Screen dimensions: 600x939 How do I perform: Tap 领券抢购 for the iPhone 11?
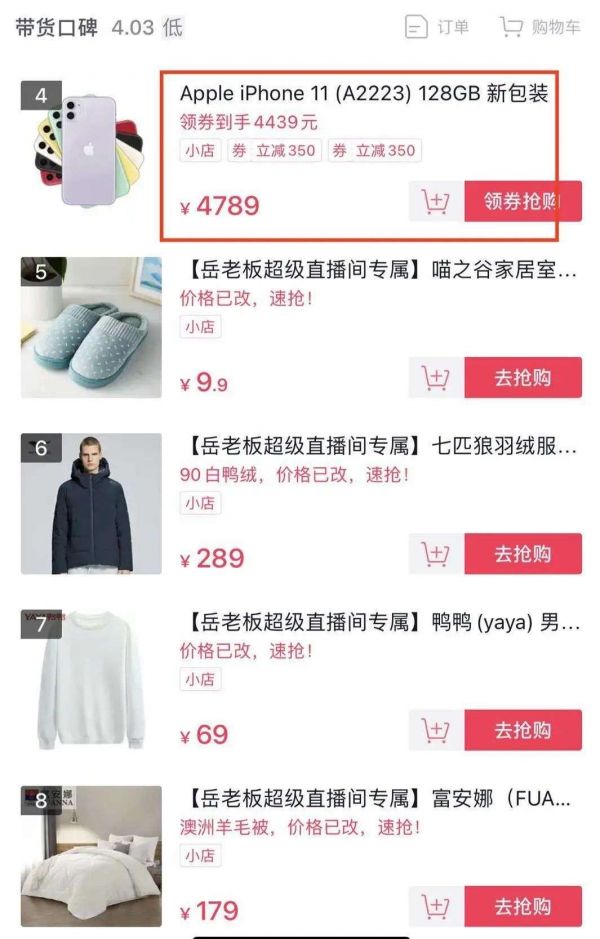(522, 202)
